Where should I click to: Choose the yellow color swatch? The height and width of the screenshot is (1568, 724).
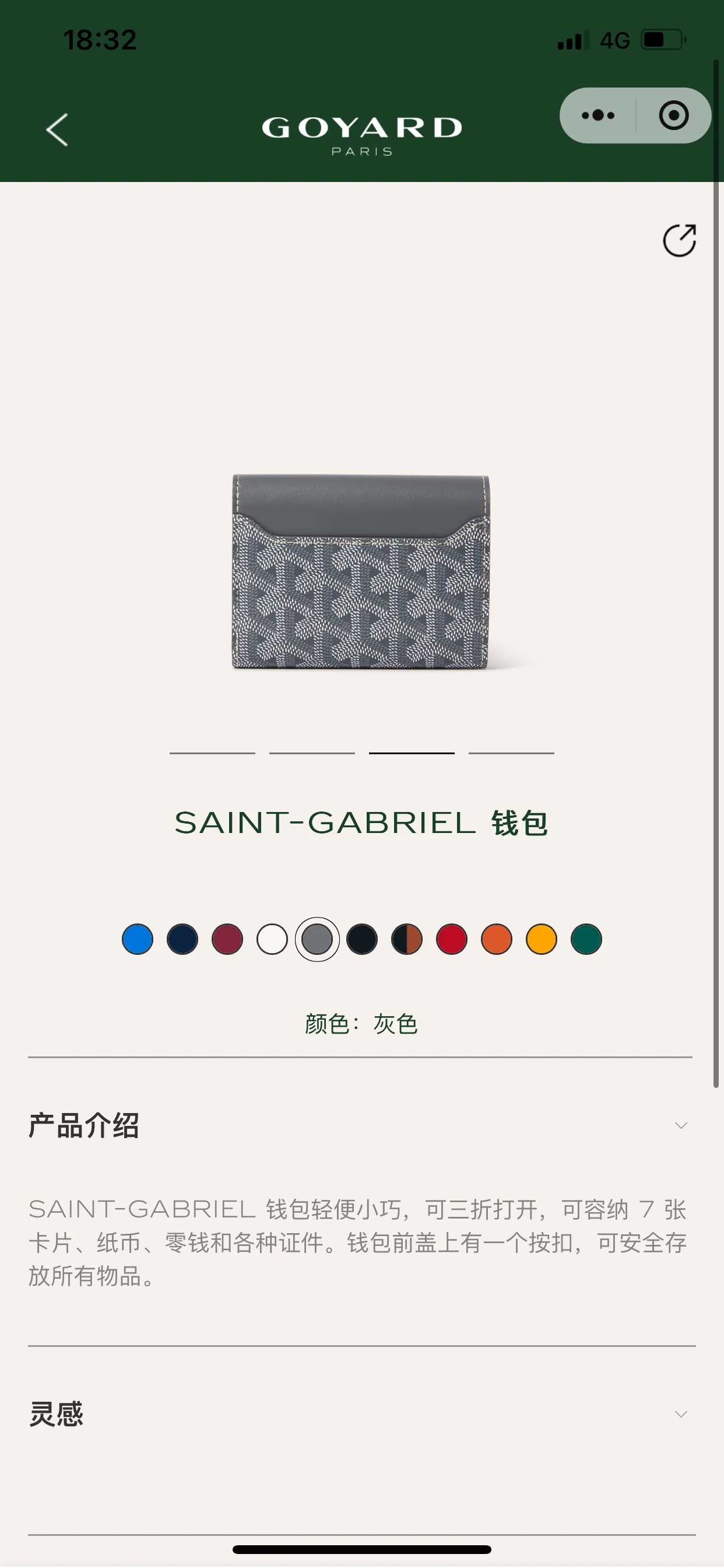point(542,939)
